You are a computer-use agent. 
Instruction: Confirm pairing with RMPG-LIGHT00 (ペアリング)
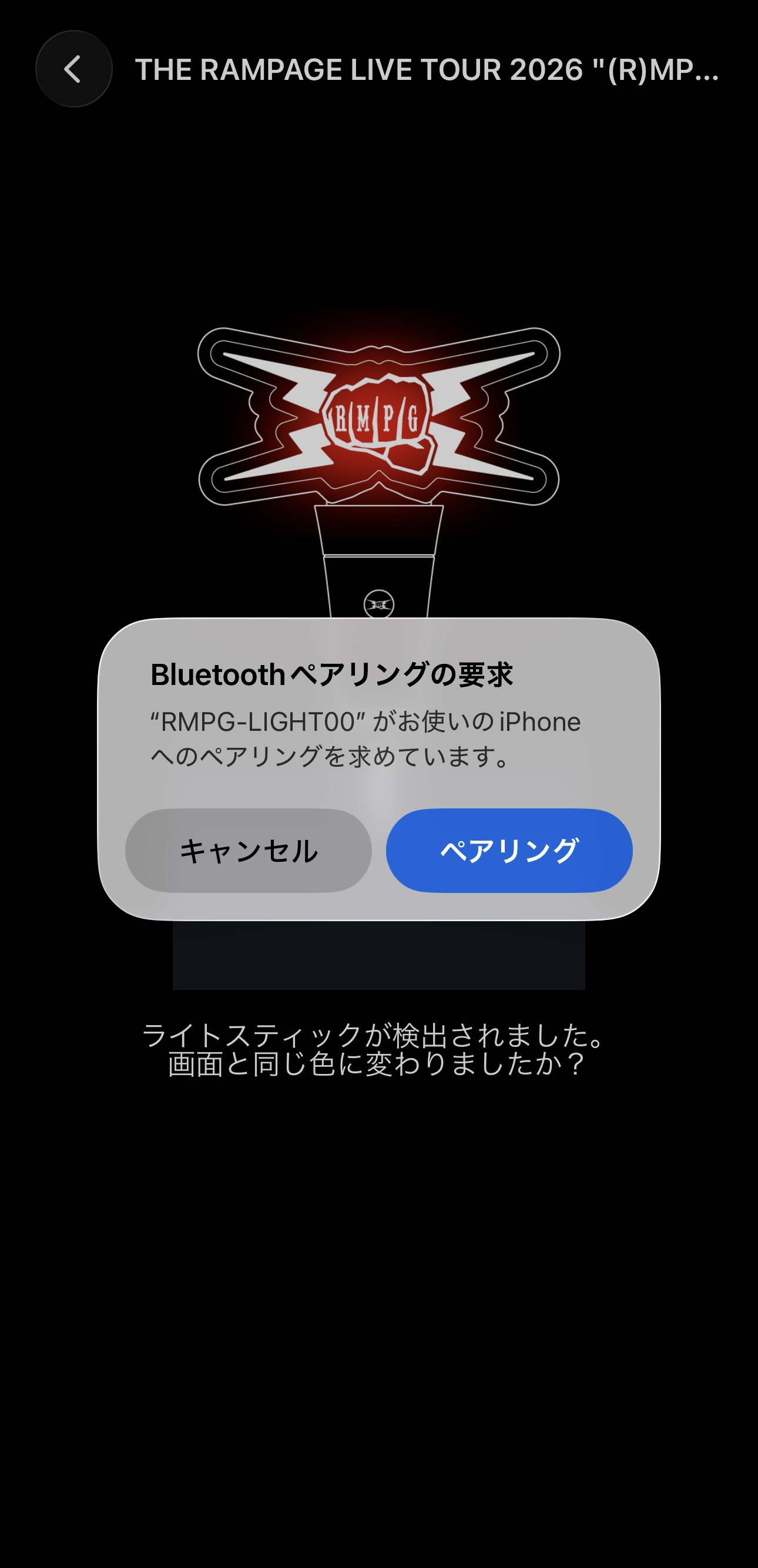(509, 850)
